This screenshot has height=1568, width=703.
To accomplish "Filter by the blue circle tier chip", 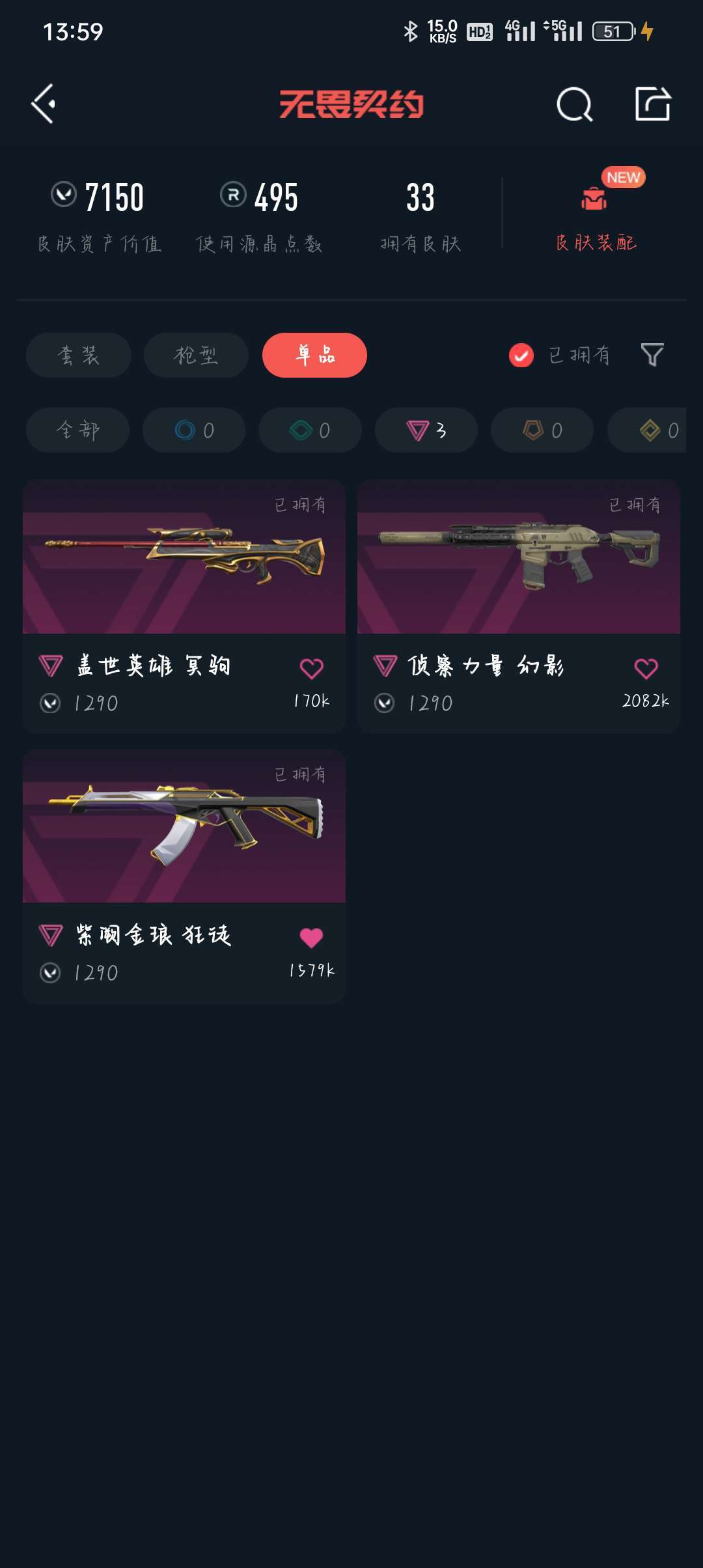I will point(194,430).
